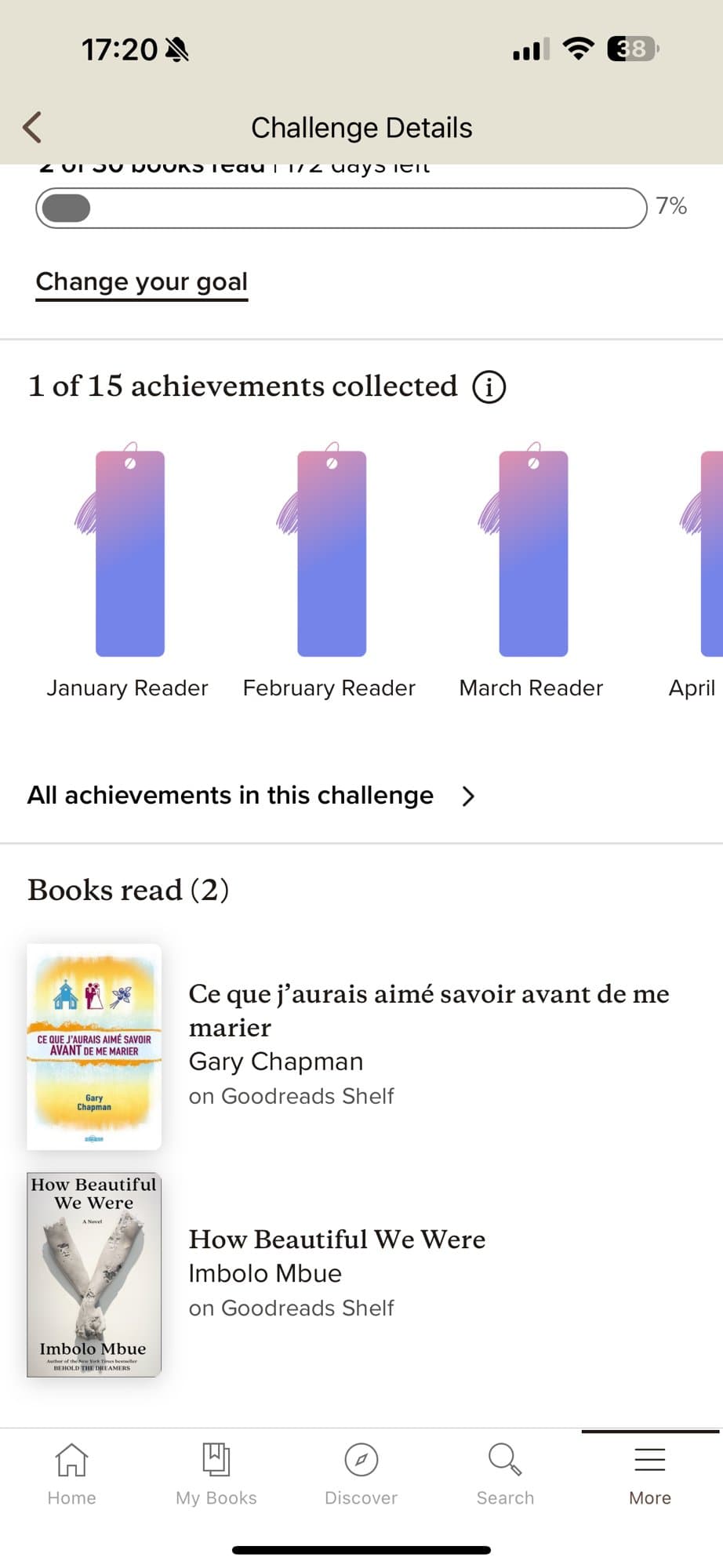Open All achievements in this challenge
723x1568 pixels.
click(x=251, y=796)
